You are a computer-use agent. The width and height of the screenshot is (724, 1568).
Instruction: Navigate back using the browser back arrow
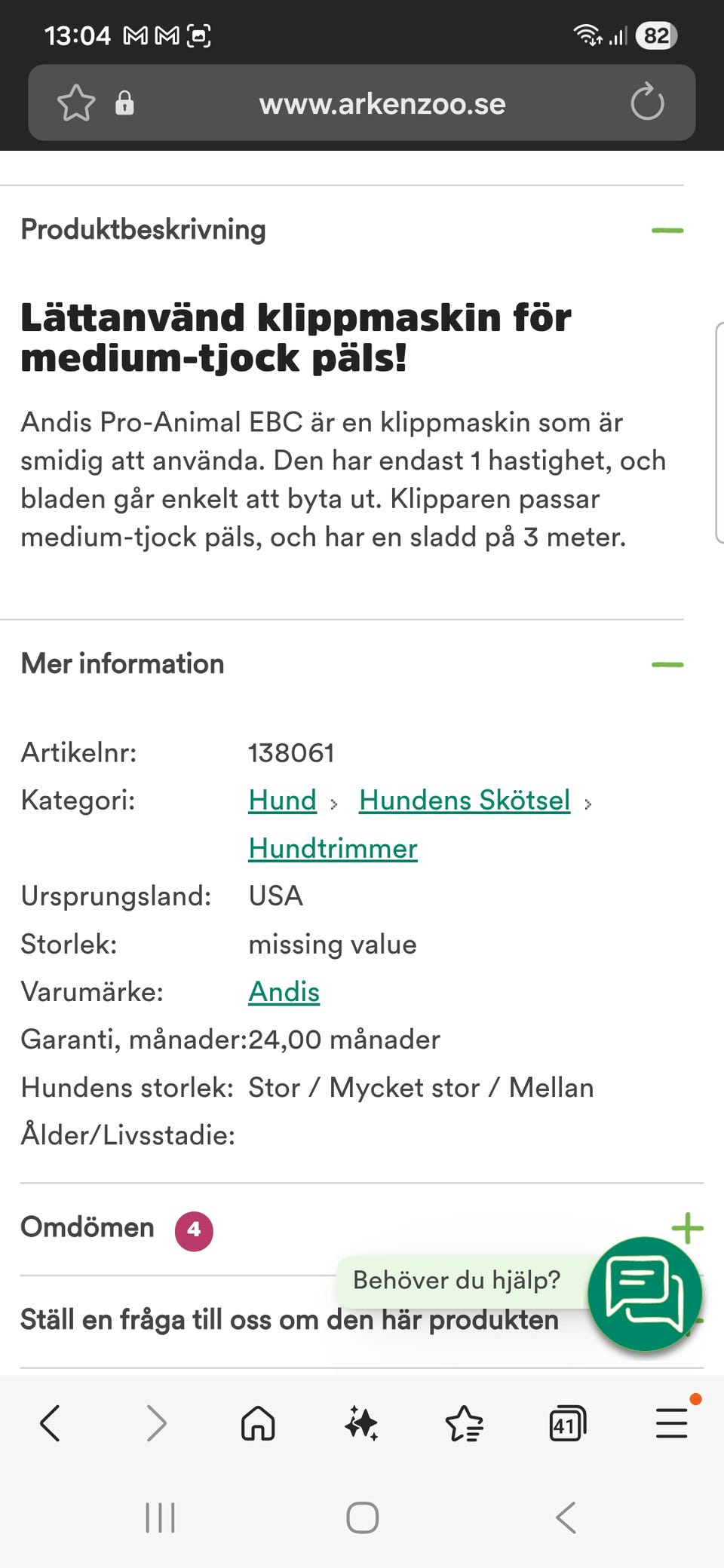pos(50,1423)
